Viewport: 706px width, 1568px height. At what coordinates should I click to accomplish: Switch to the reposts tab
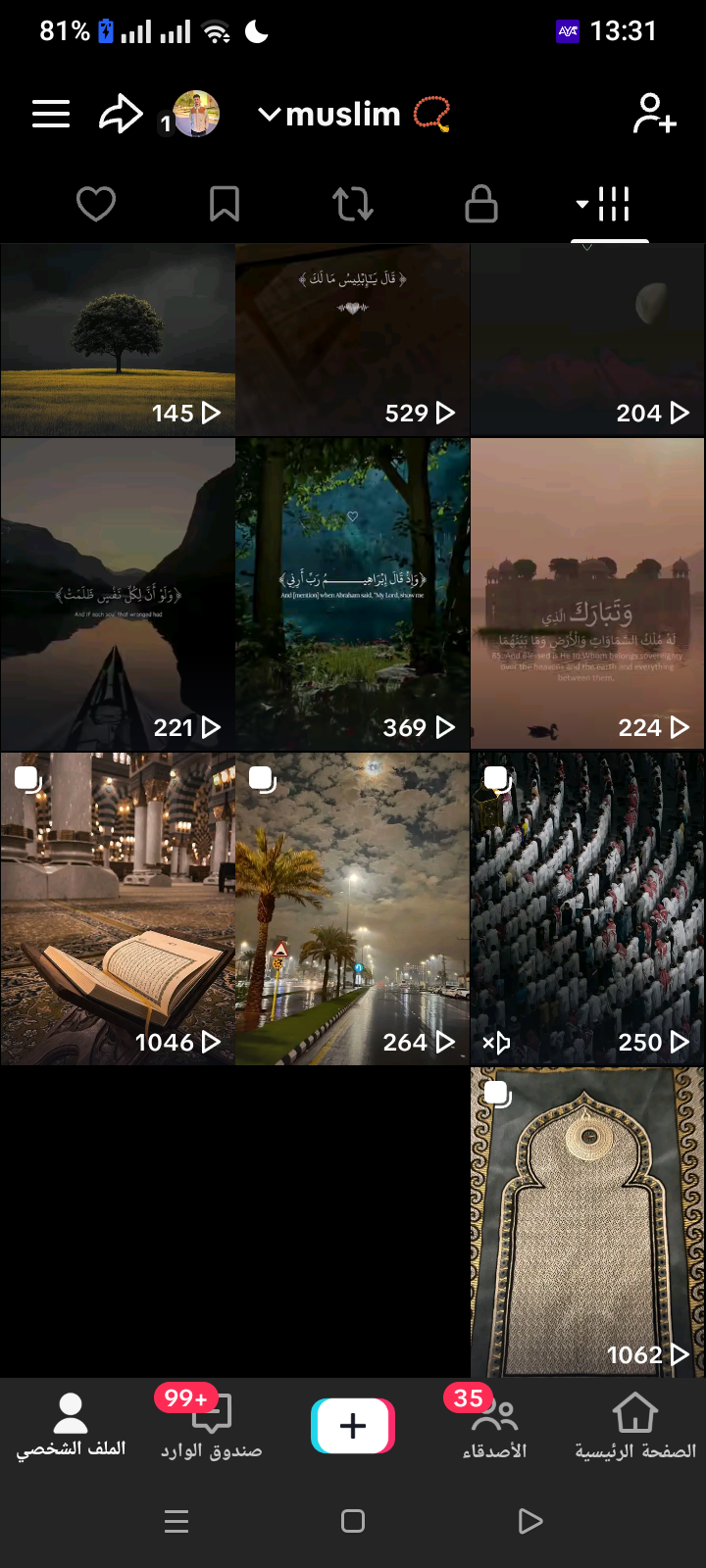[x=353, y=204]
